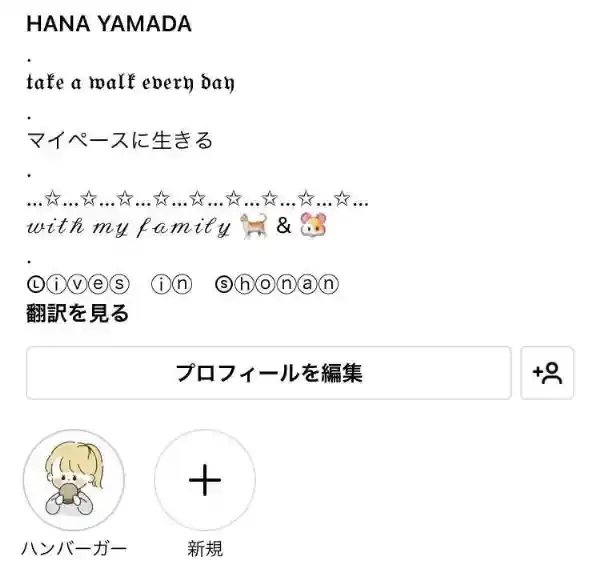Open the ハンバーガー story highlight
This screenshot has height=576, width=600.
point(74,481)
